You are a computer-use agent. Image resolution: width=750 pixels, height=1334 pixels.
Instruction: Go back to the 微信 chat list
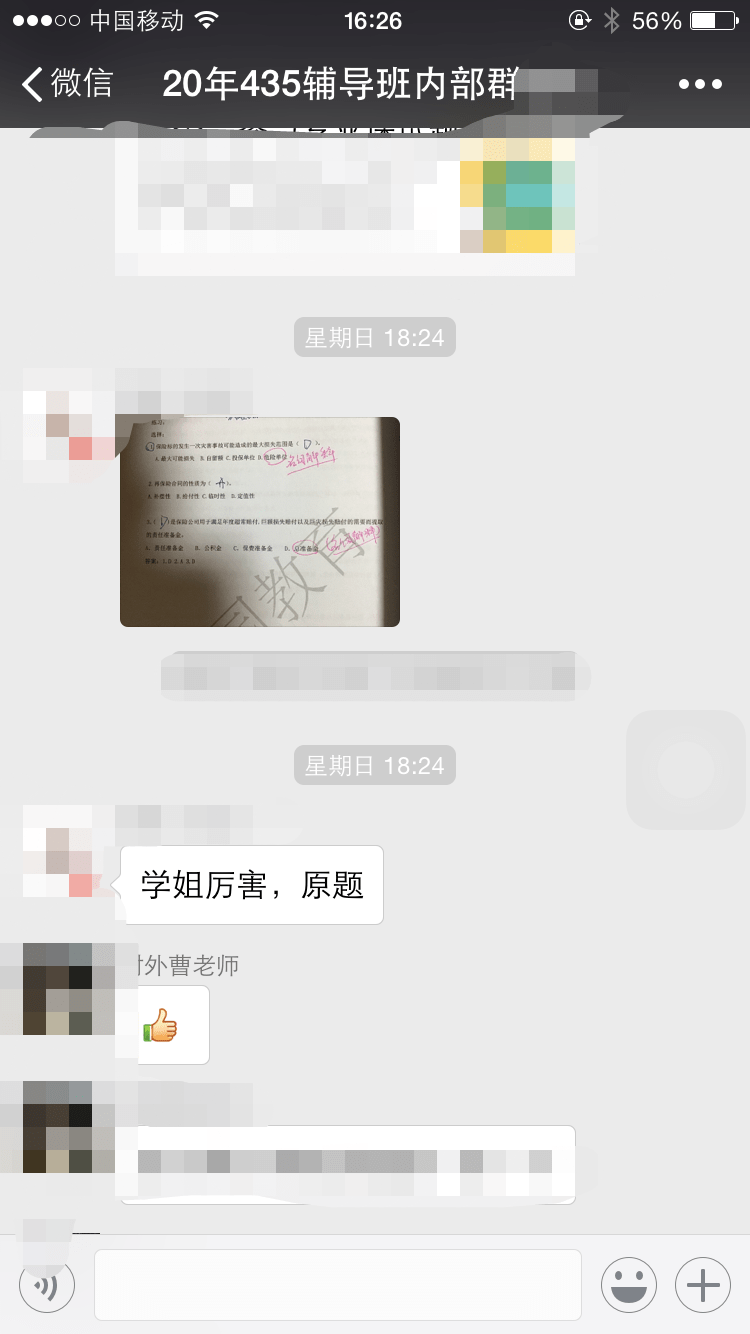pyautogui.click(x=68, y=83)
